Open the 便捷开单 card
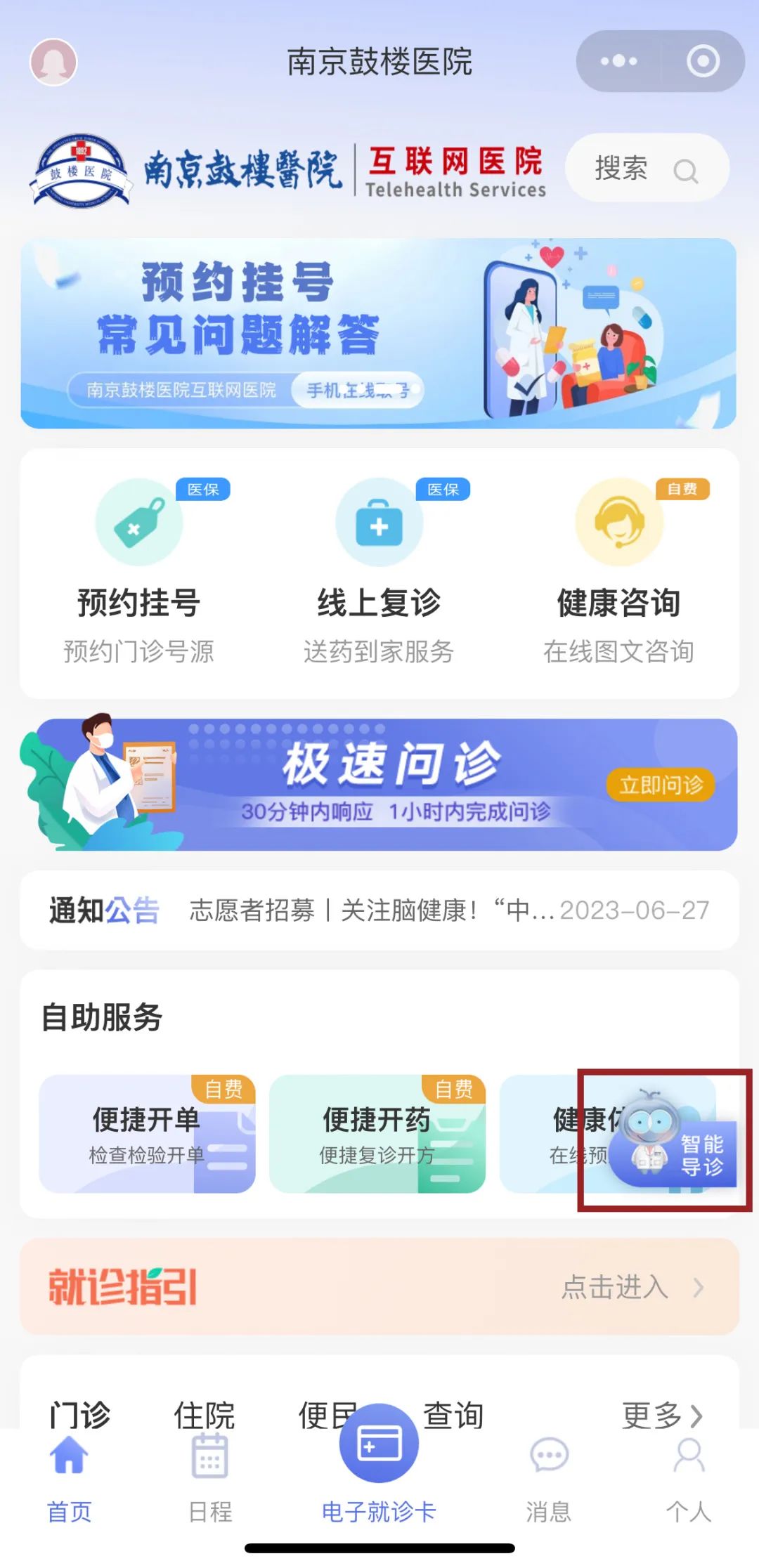 coord(147,1134)
